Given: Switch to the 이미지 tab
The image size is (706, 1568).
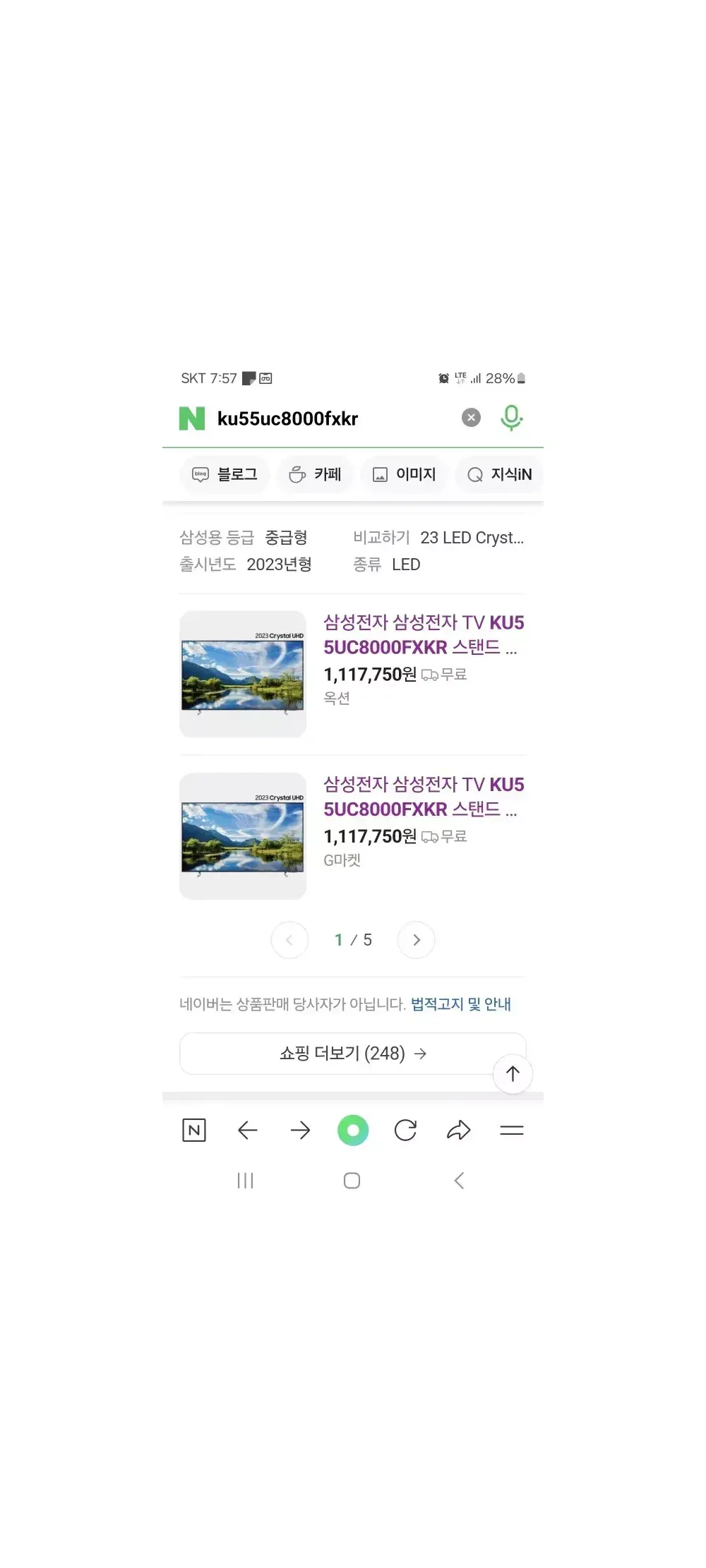Looking at the screenshot, I should coord(405,474).
